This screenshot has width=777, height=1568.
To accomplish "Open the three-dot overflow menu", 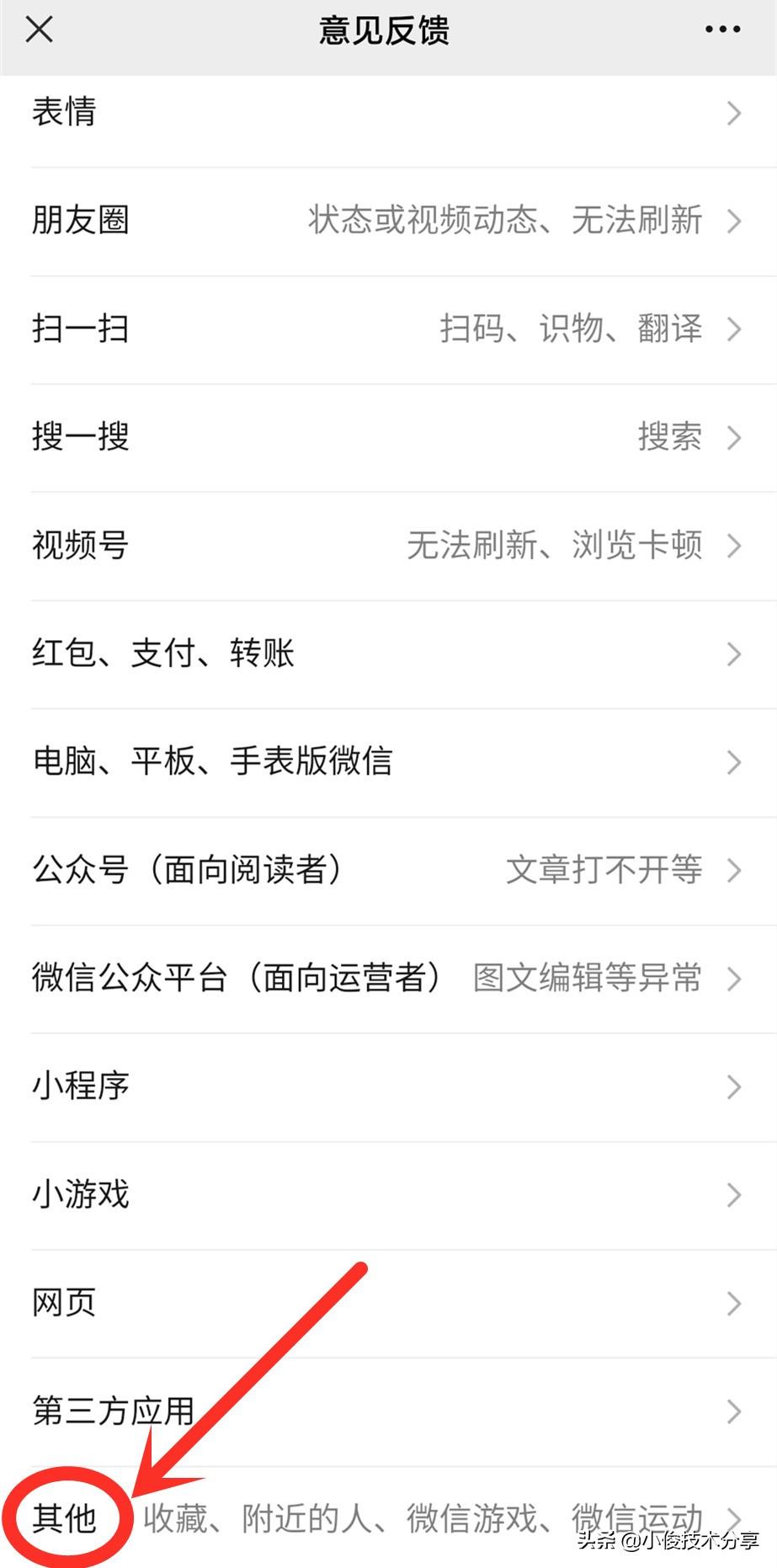I will click(x=722, y=30).
